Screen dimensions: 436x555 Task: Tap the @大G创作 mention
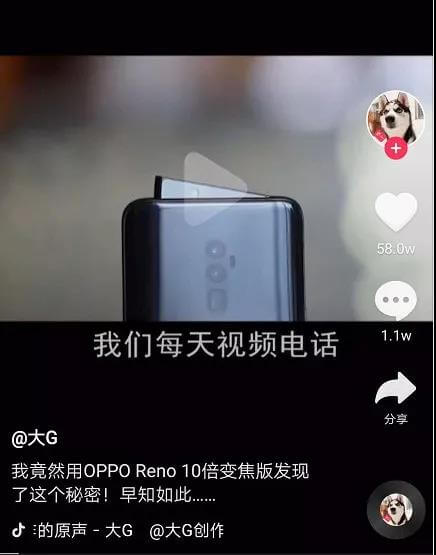(187, 531)
